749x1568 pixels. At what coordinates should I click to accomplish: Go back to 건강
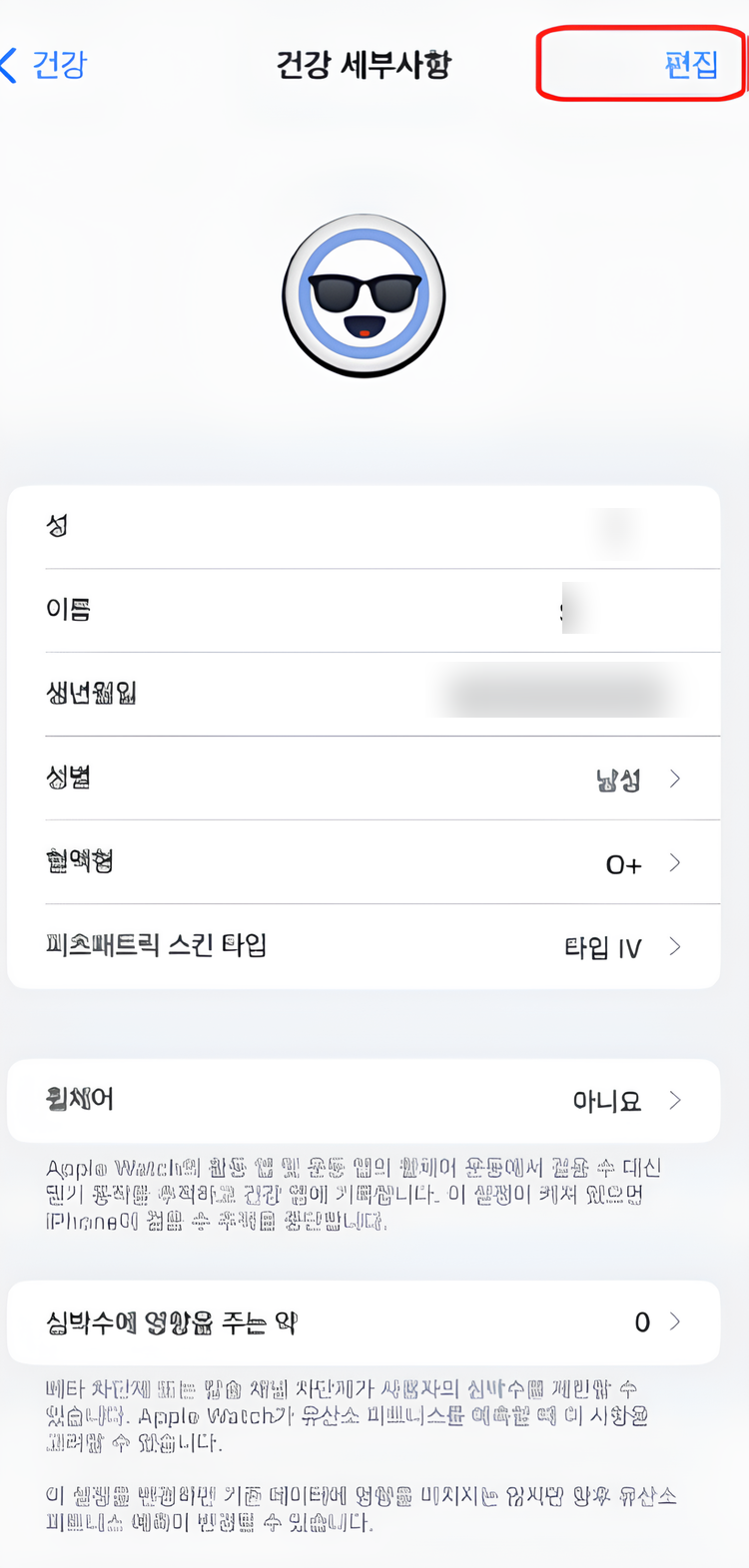pyautogui.click(x=45, y=65)
